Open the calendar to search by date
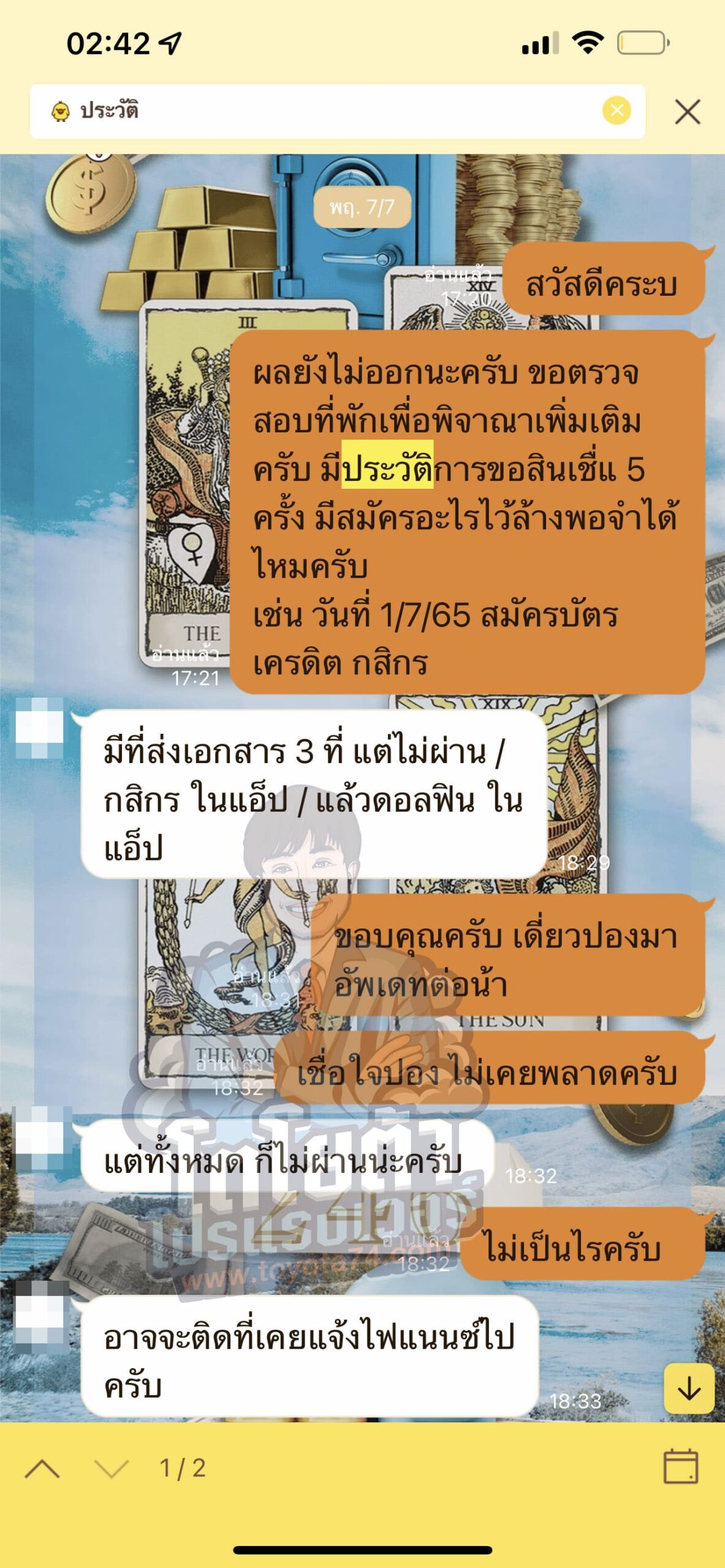The image size is (725, 1568). tap(681, 1467)
